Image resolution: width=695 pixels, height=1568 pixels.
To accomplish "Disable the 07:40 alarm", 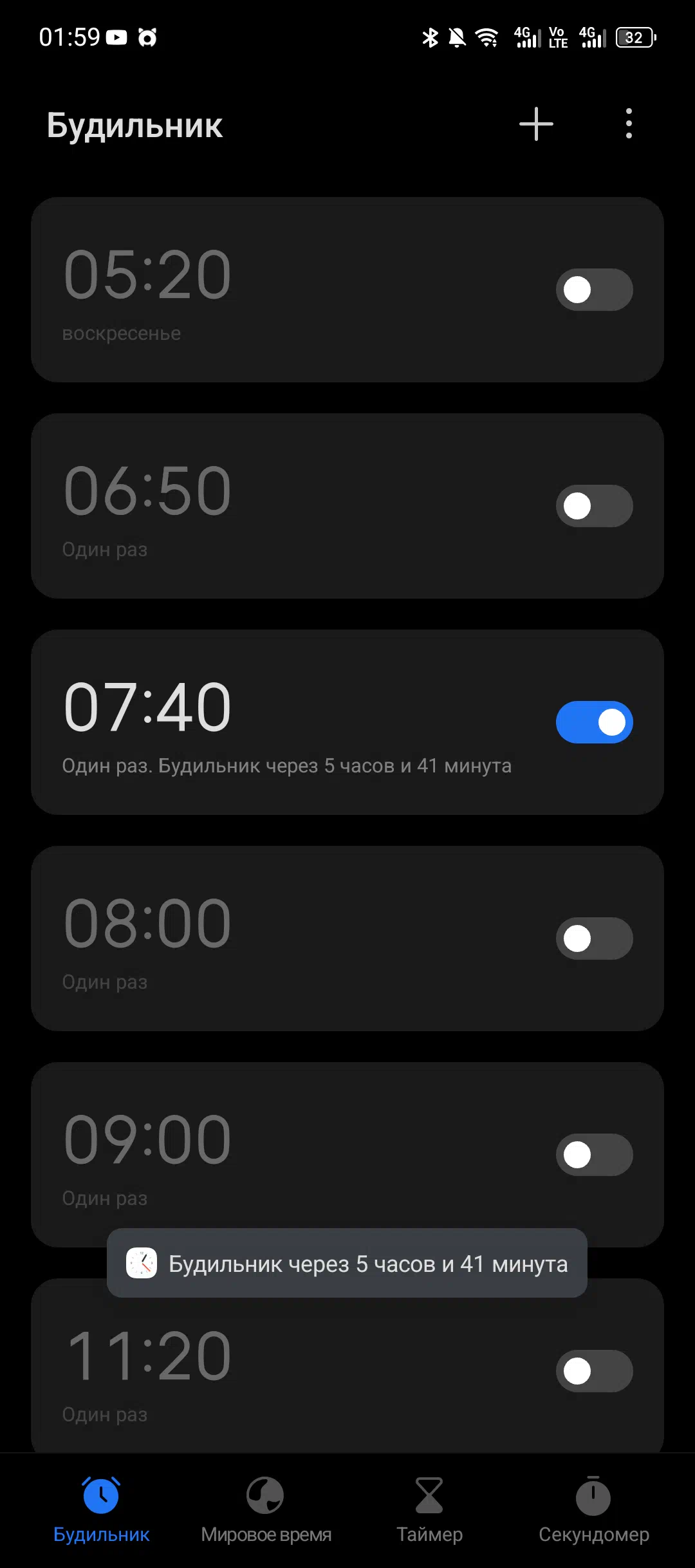I will click(x=594, y=722).
